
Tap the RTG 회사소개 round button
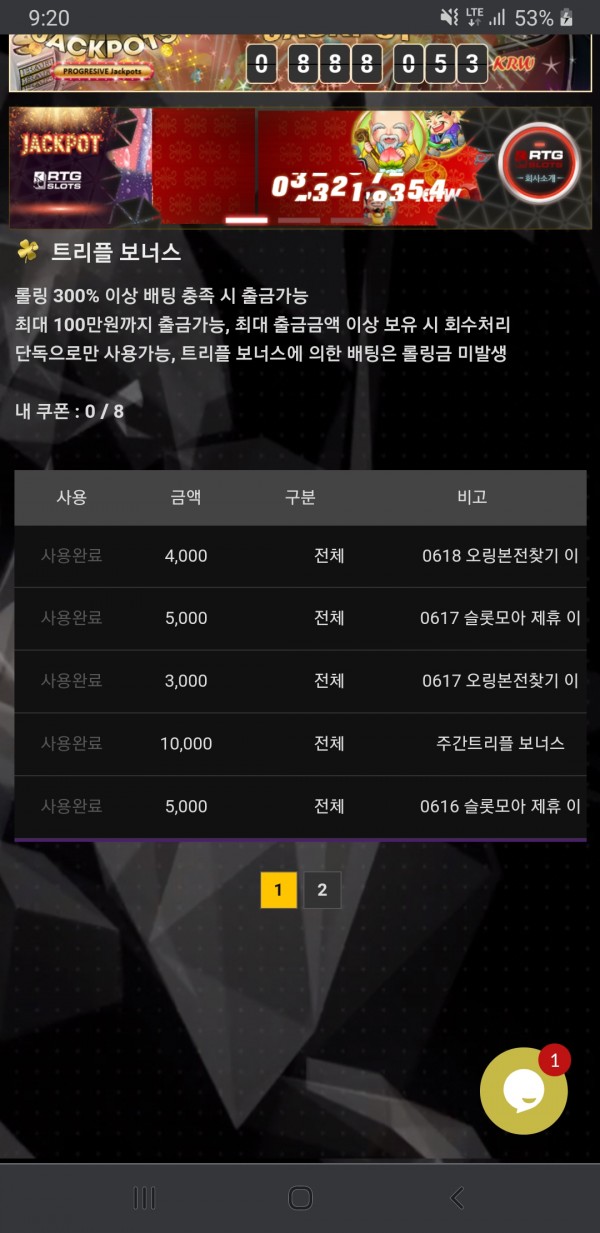[539, 164]
